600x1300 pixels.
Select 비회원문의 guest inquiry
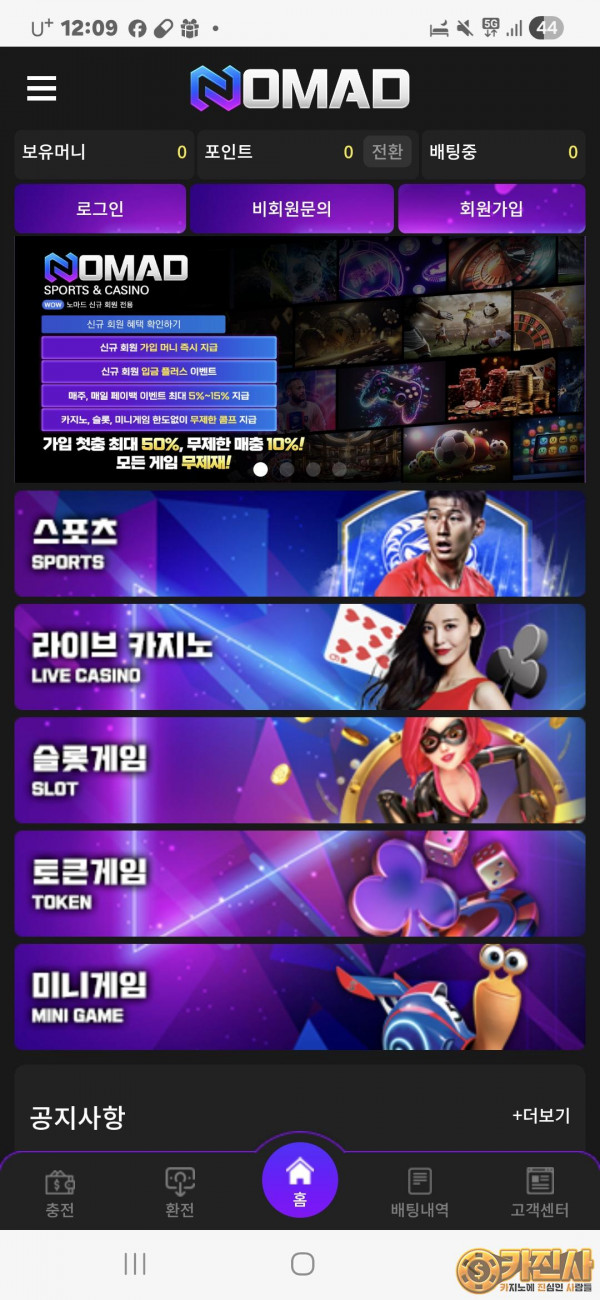[x=292, y=209]
